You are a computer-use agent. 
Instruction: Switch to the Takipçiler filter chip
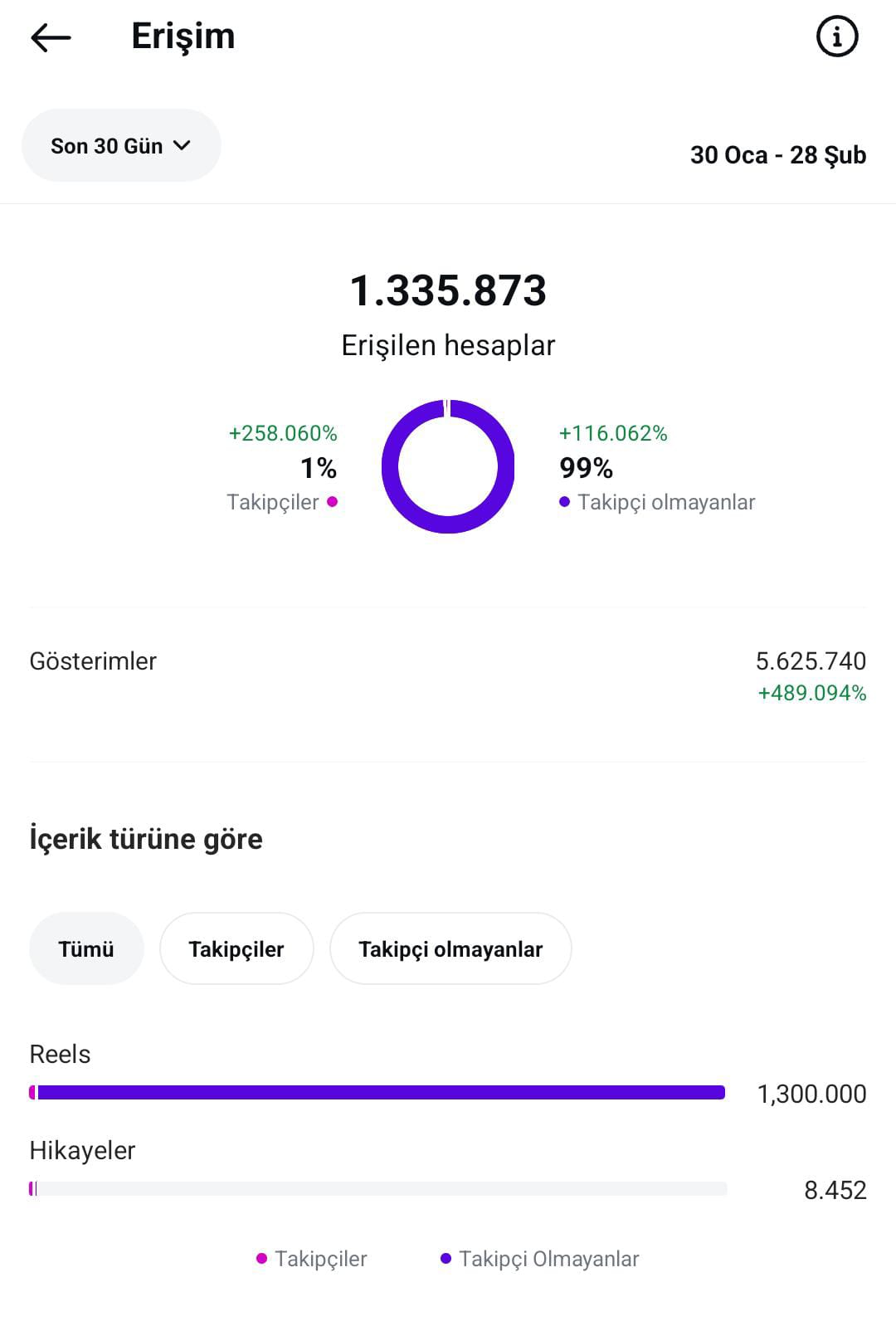coord(236,948)
